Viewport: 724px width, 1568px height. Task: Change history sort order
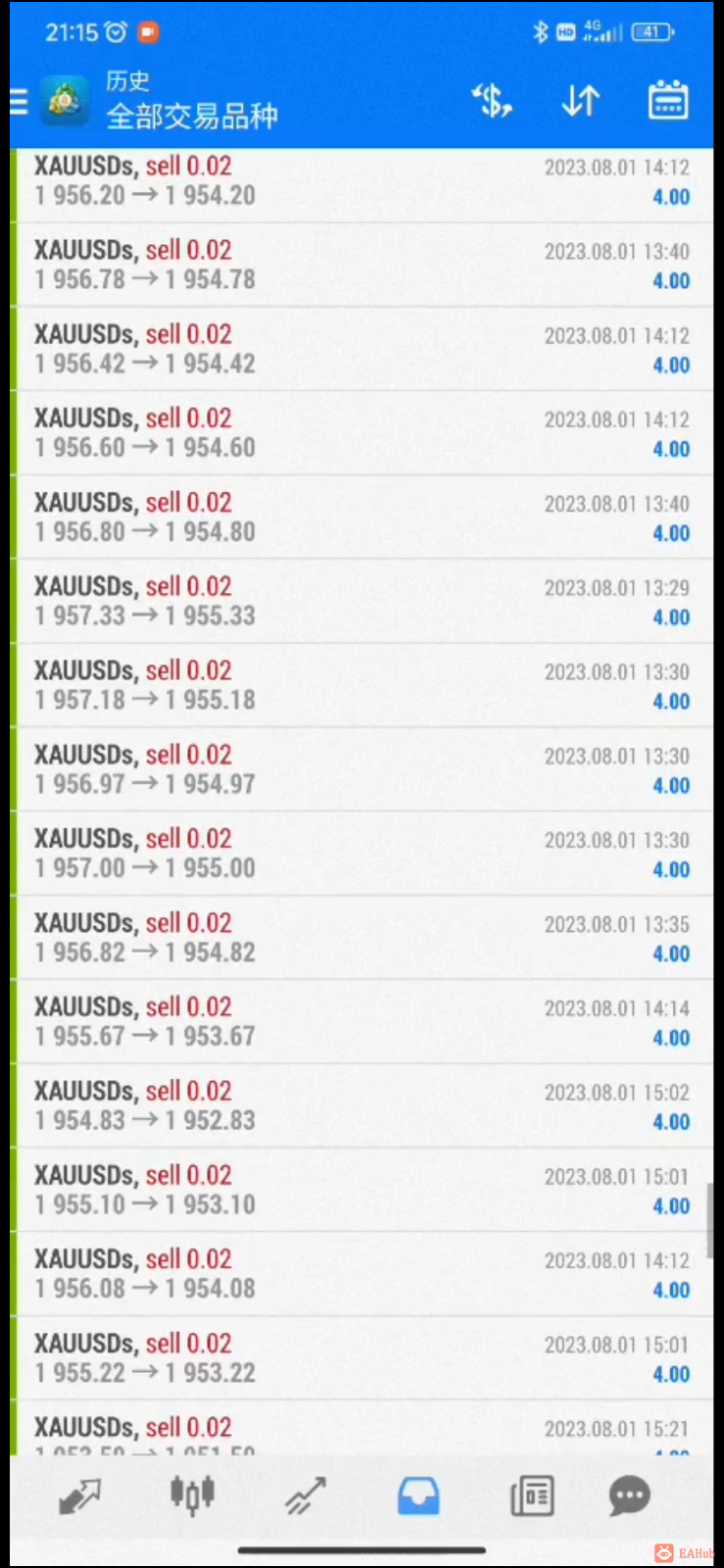tap(580, 101)
